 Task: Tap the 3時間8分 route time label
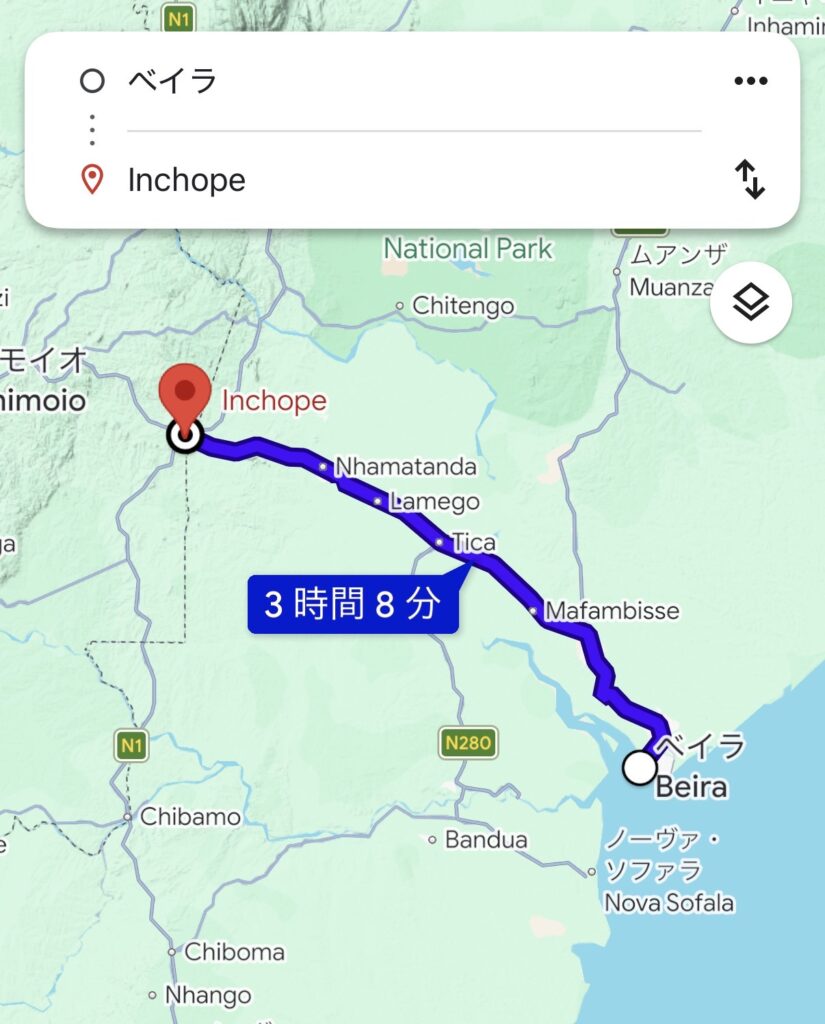pos(353,603)
